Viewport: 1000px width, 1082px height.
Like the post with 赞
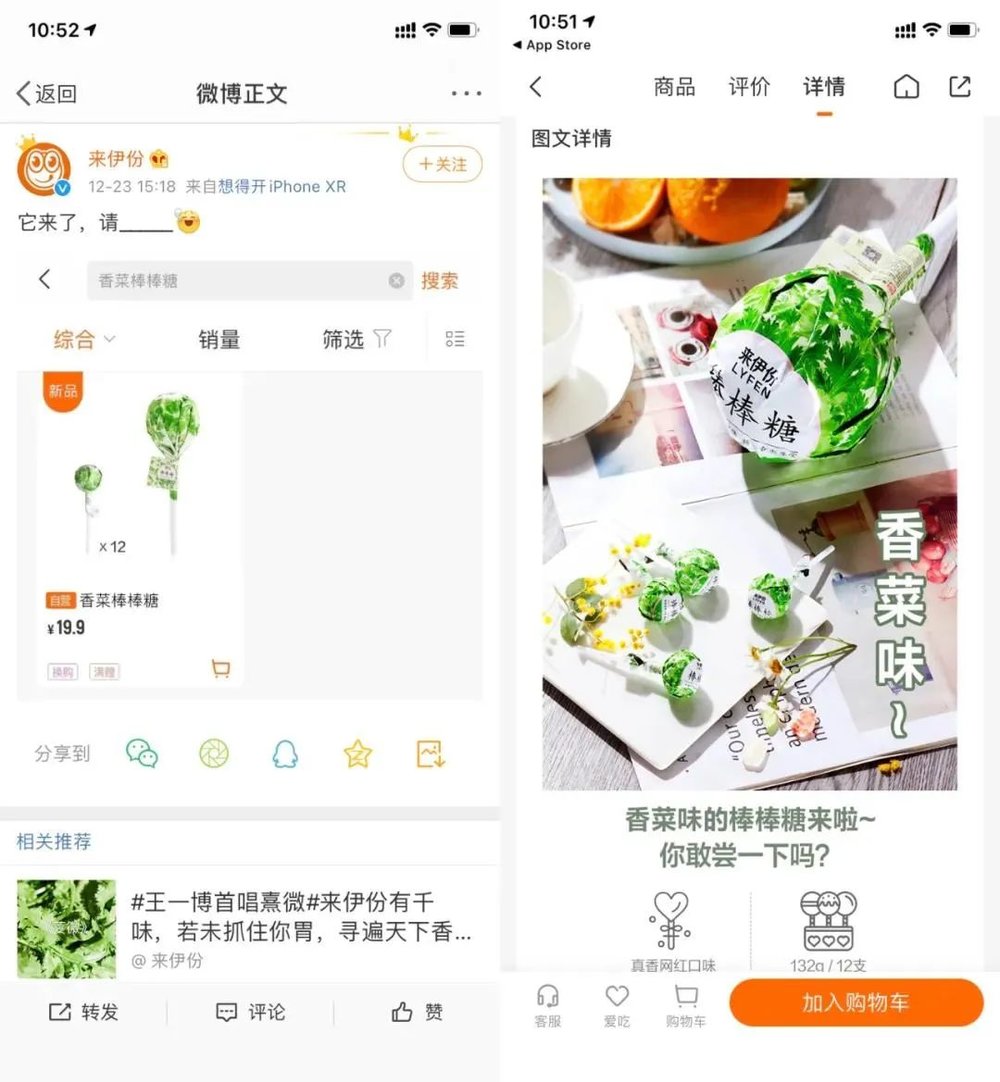point(417,1012)
